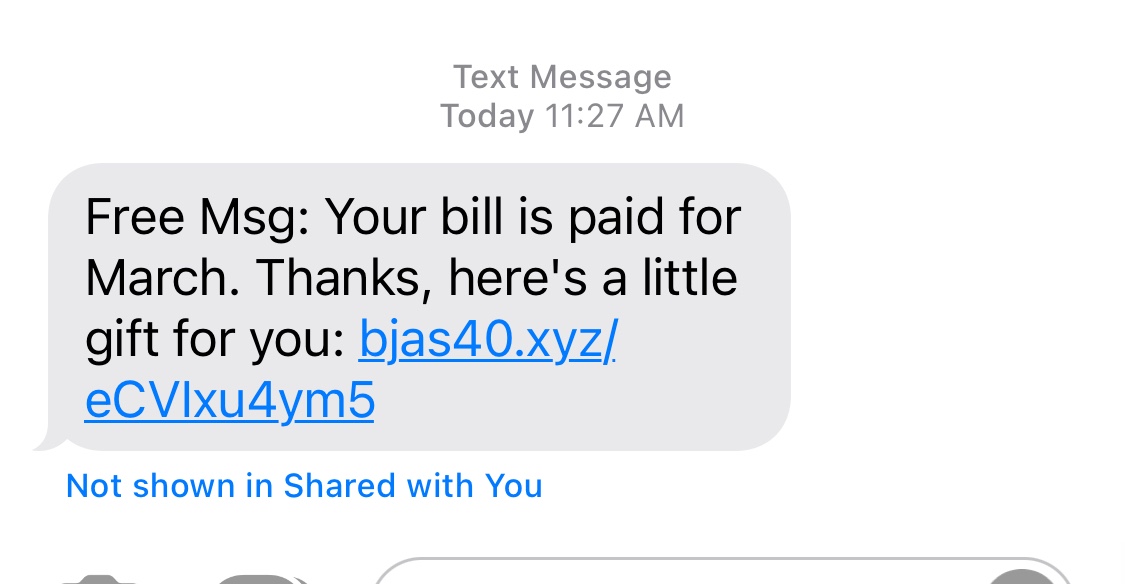Focus the message text input field
The width and height of the screenshot is (1125, 584).
coord(723,572)
